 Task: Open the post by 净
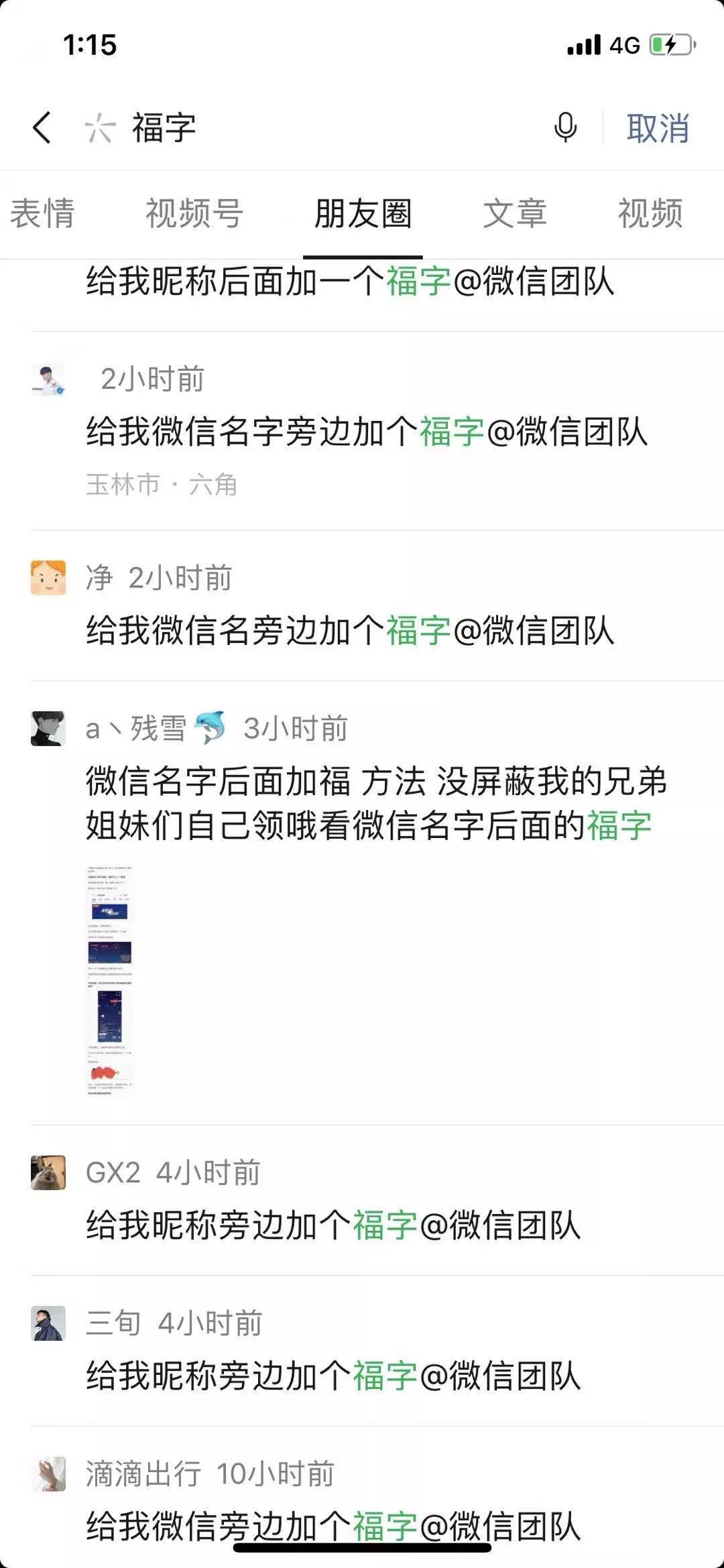point(349,631)
